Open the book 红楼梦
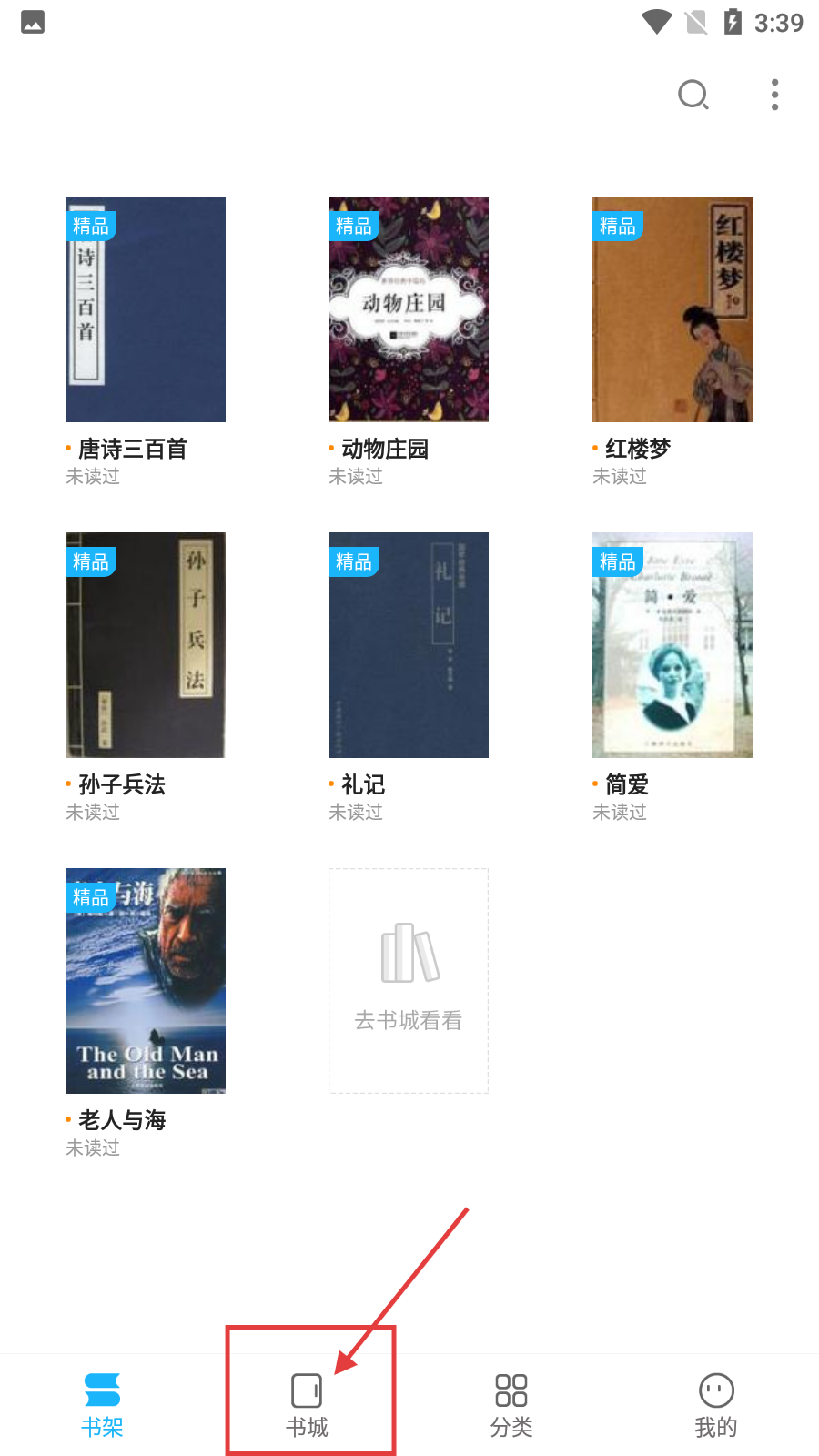 click(672, 309)
